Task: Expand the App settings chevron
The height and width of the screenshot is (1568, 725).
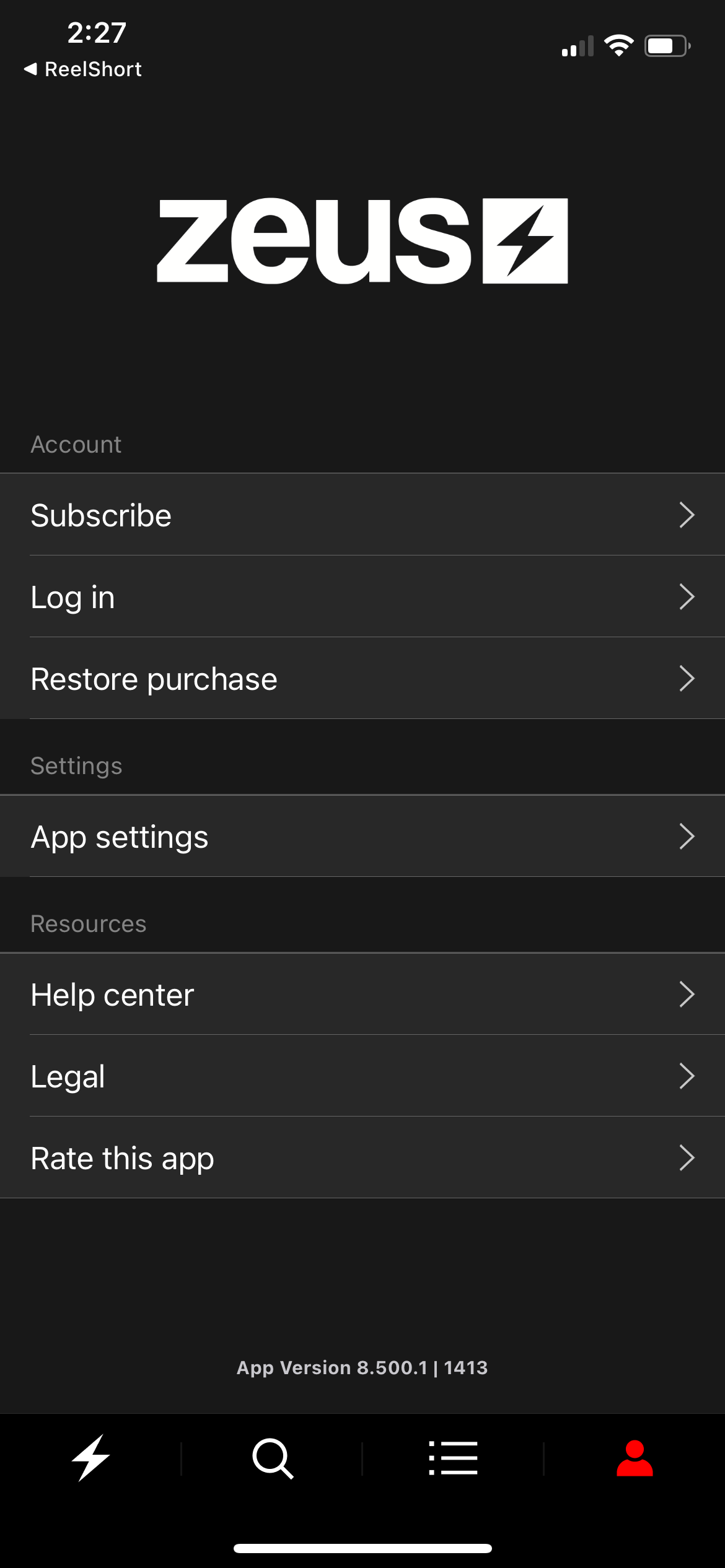Action: pyautogui.click(x=687, y=836)
